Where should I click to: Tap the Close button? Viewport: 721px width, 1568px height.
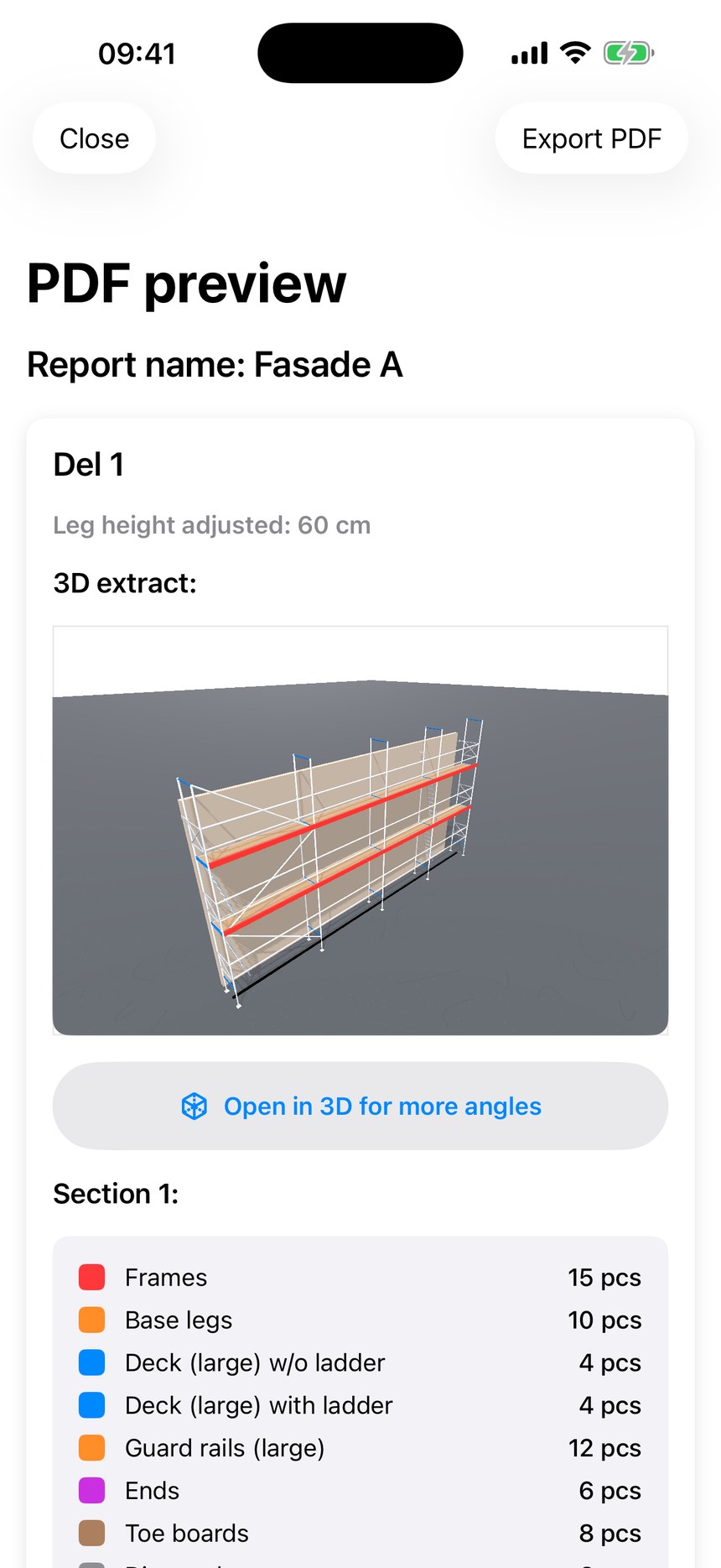point(93,138)
